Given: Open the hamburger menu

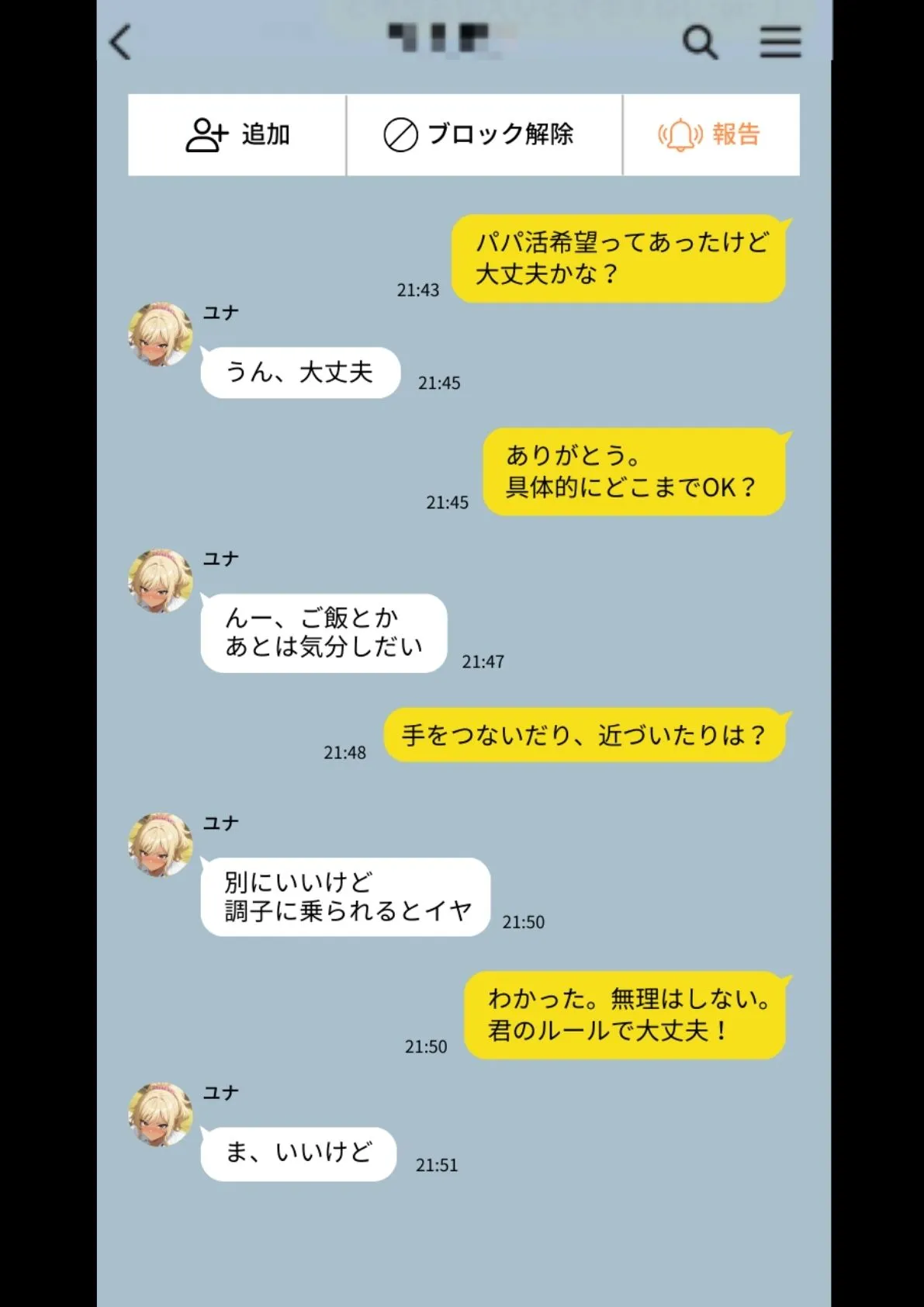Looking at the screenshot, I should pyautogui.click(x=780, y=43).
